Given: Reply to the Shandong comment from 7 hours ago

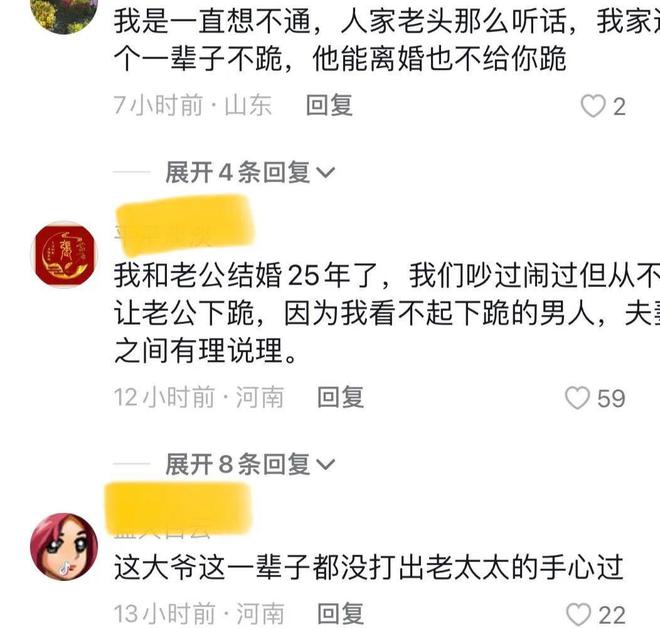Looking at the screenshot, I should 329,105.
